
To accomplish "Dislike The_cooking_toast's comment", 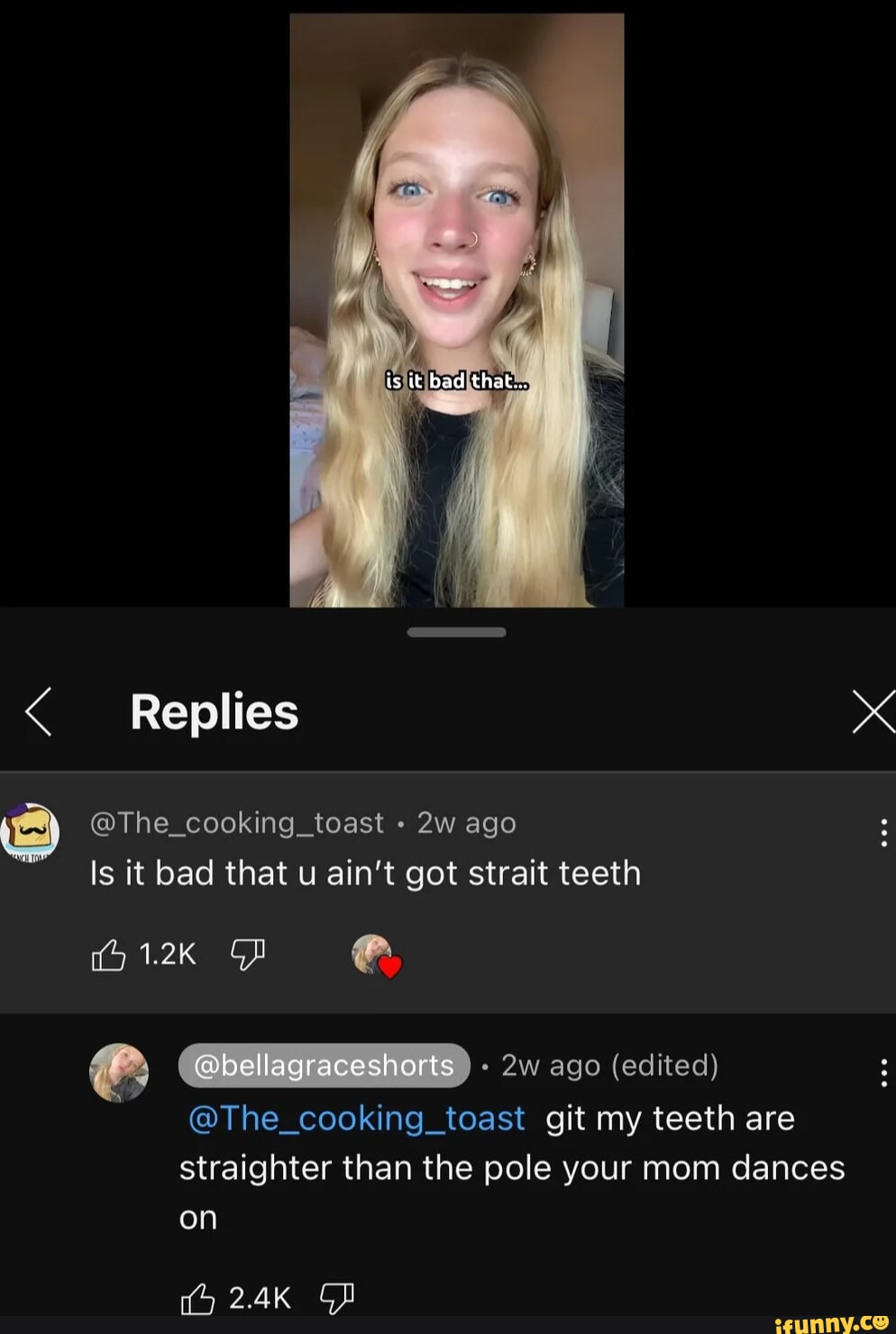I will coord(248,954).
